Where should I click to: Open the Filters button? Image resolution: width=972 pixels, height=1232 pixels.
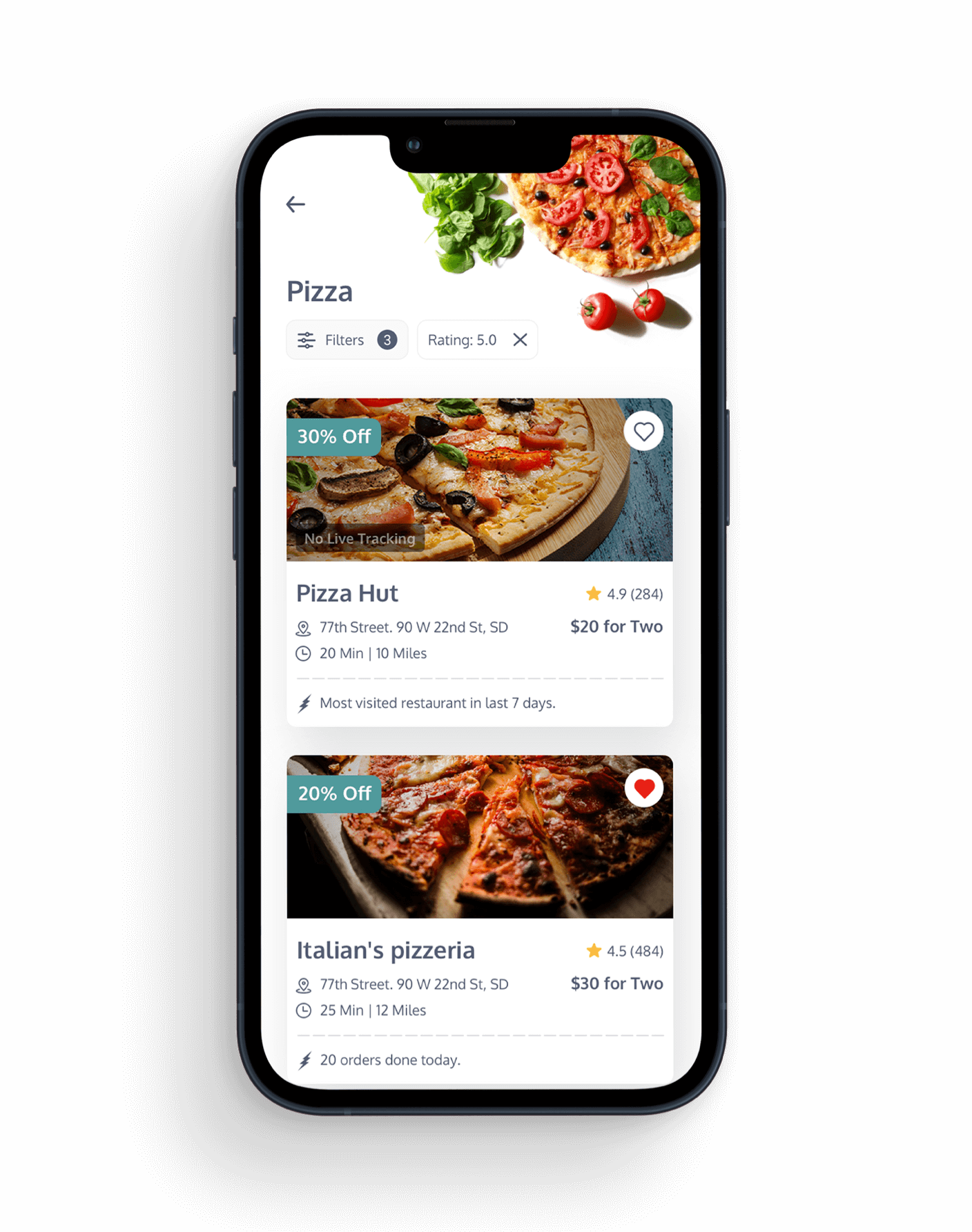(347, 340)
